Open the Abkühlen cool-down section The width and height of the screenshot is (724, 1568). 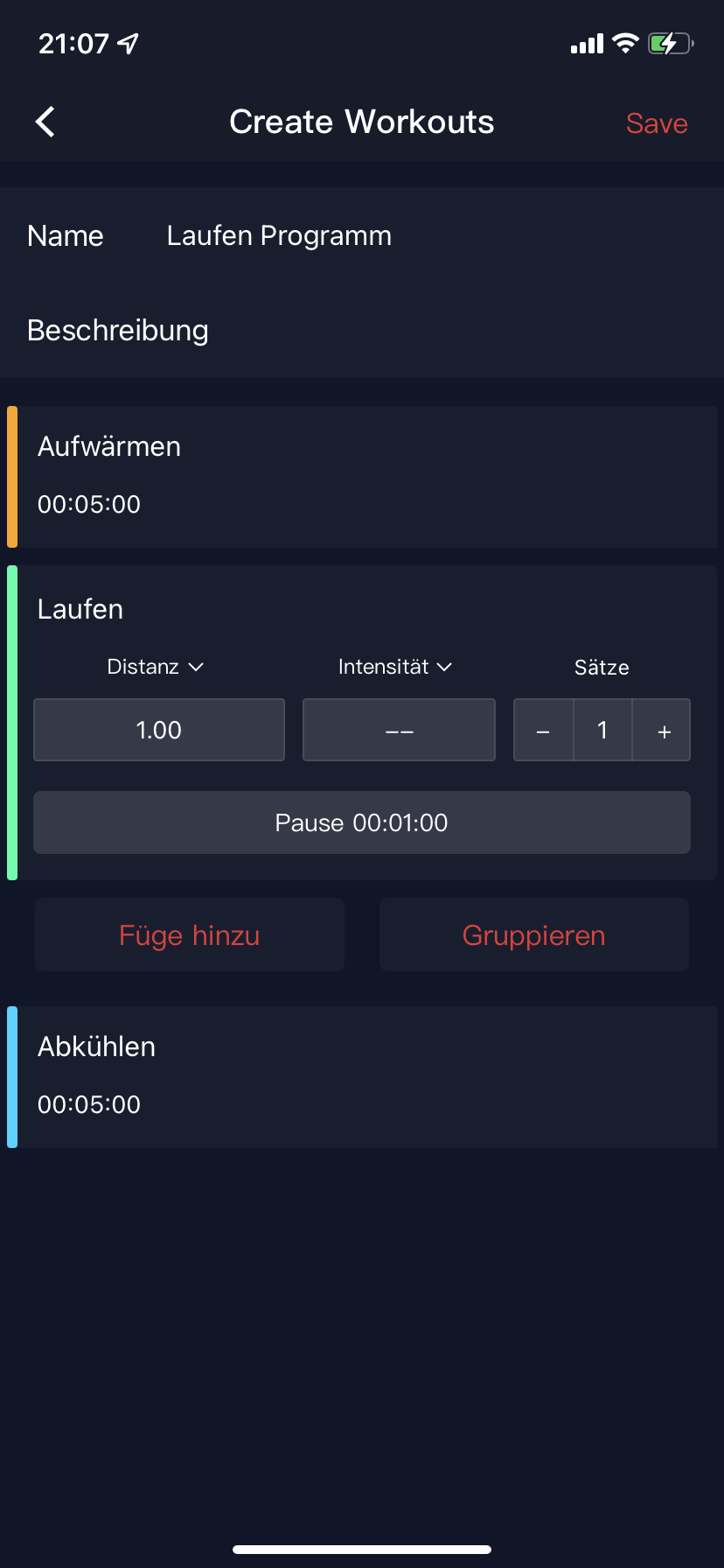362,1076
